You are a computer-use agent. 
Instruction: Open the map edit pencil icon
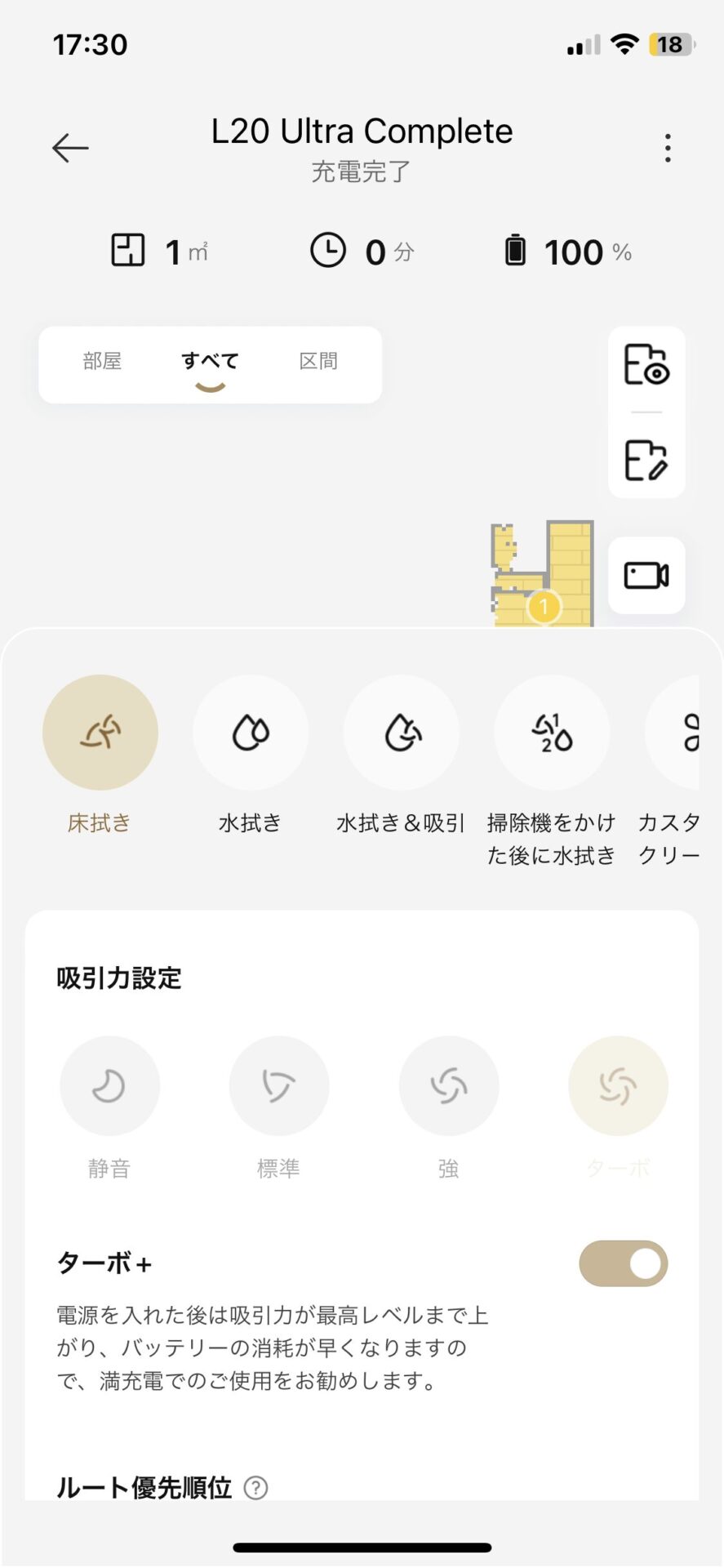[646, 460]
